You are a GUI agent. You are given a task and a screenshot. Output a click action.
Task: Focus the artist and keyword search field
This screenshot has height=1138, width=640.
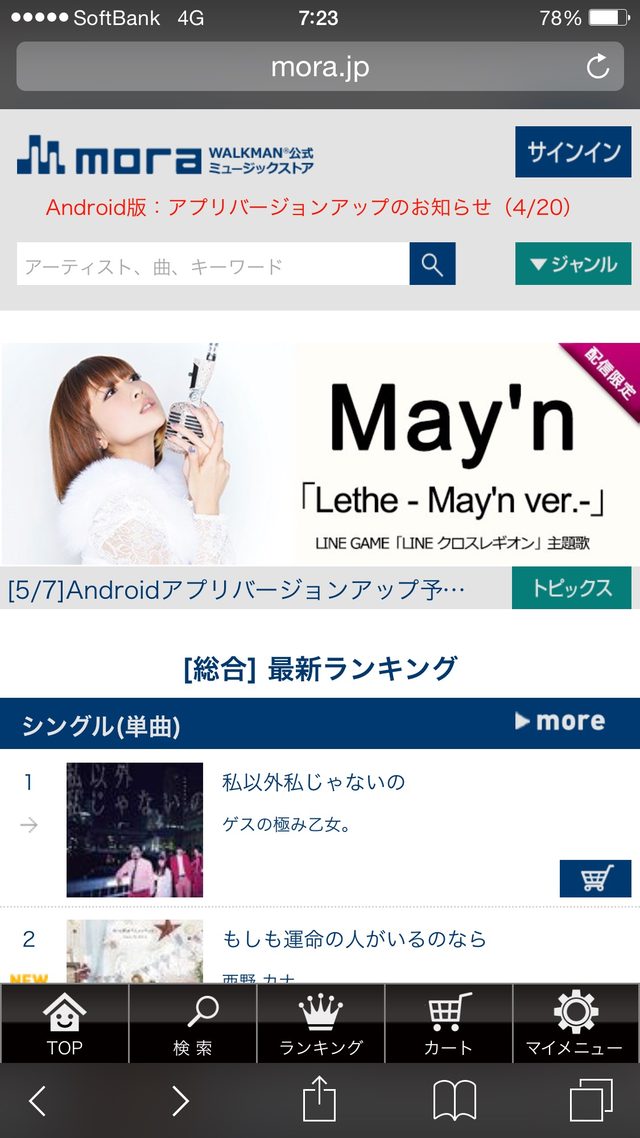click(213, 265)
